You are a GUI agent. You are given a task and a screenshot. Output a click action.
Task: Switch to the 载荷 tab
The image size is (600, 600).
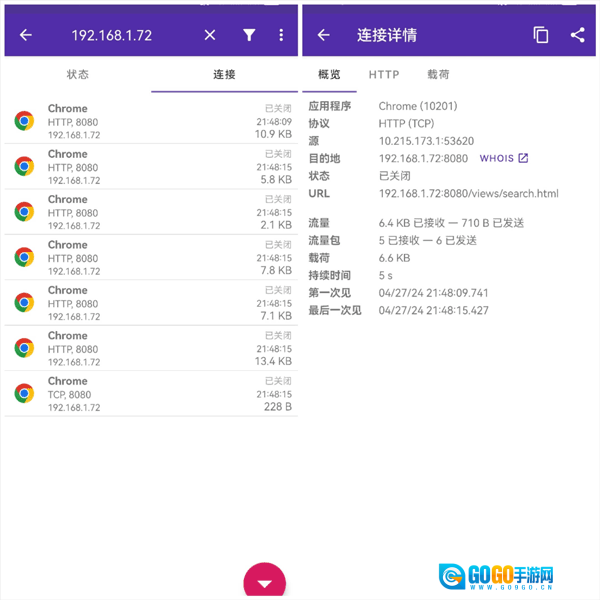[438, 75]
